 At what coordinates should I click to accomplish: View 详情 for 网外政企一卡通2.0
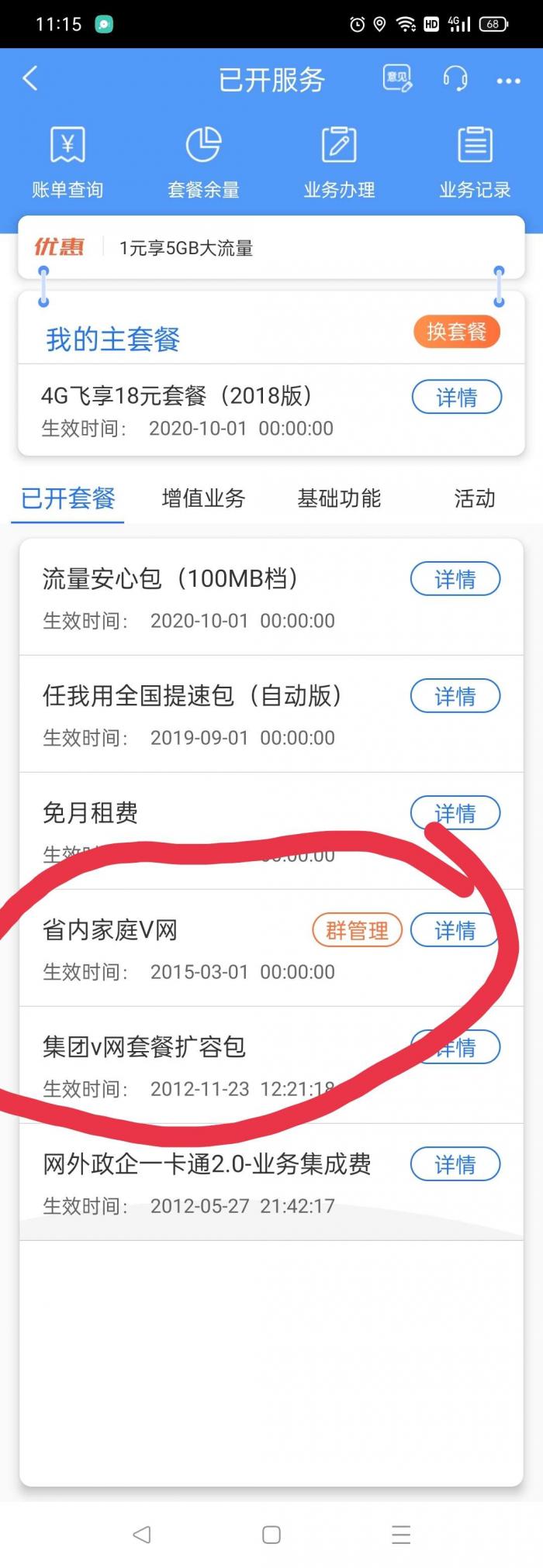(455, 1164)
